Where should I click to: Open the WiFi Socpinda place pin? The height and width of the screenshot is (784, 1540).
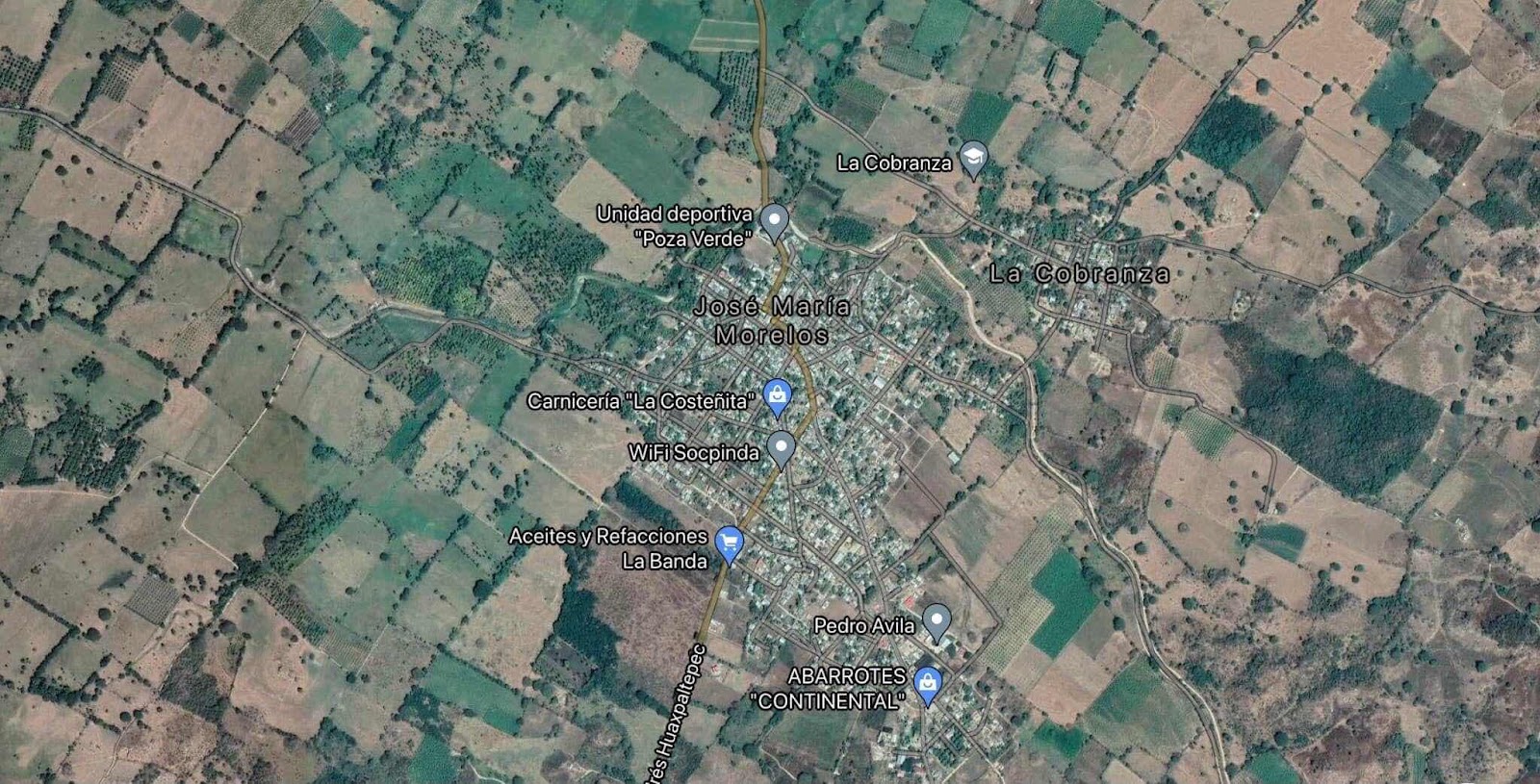pos(782,446)
